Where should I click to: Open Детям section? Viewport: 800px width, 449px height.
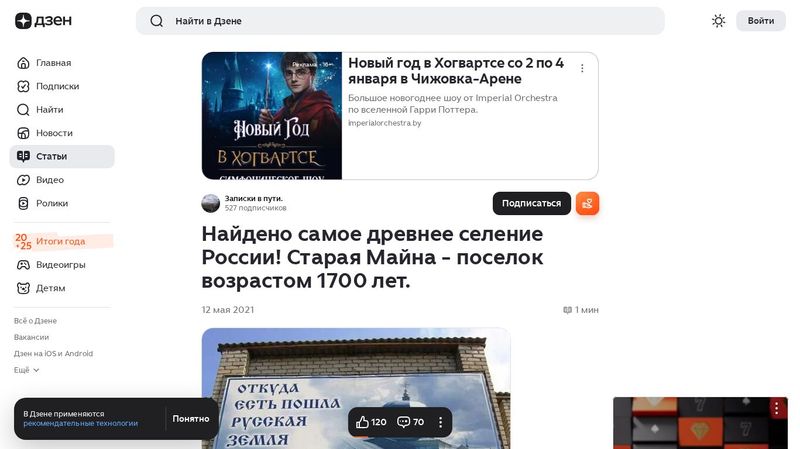50,288
